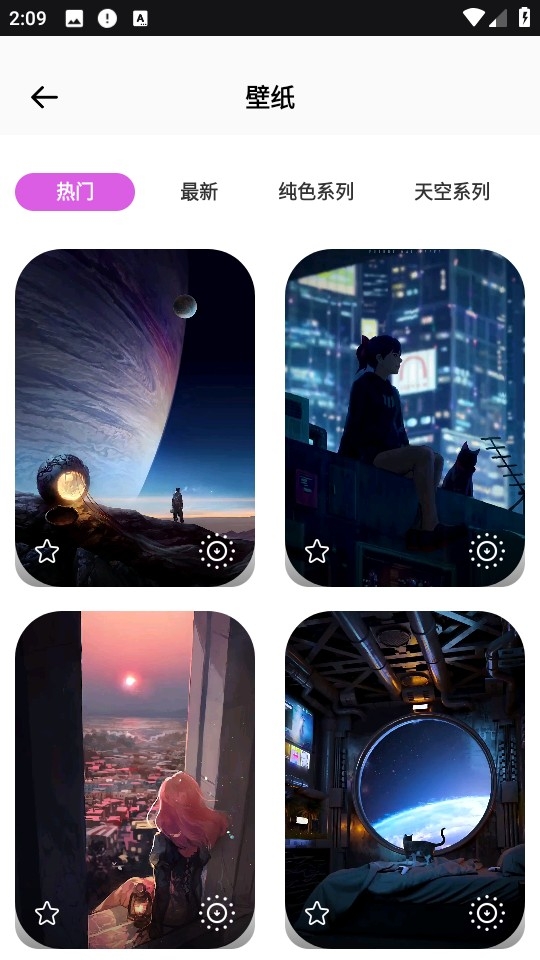The width and height of the screenshot is (540, 960).
Task: Switch to the 天空系列 tab
Action: click(x=452, y=192)
